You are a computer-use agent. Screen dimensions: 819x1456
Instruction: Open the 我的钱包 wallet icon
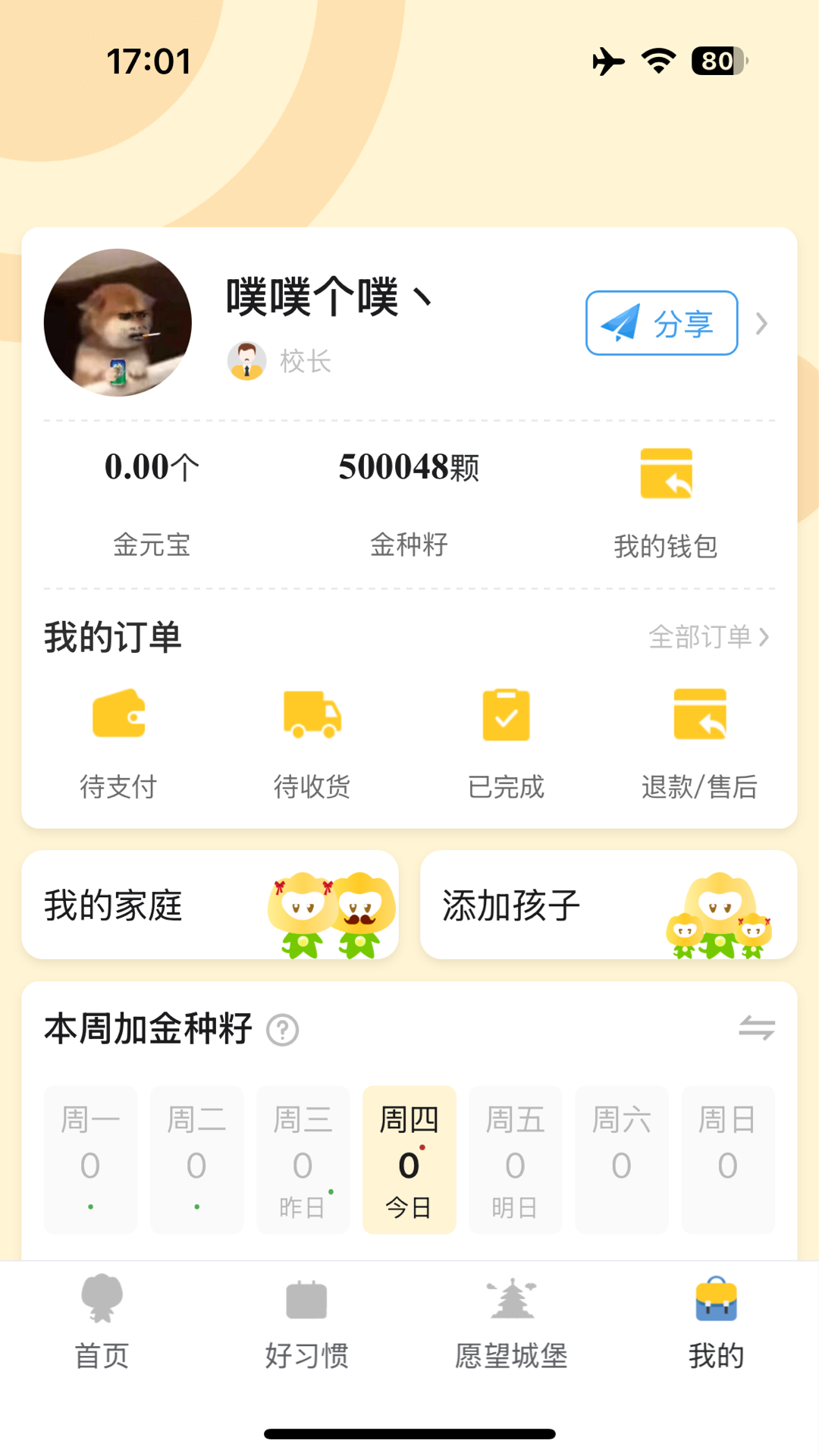click(667, 474)
